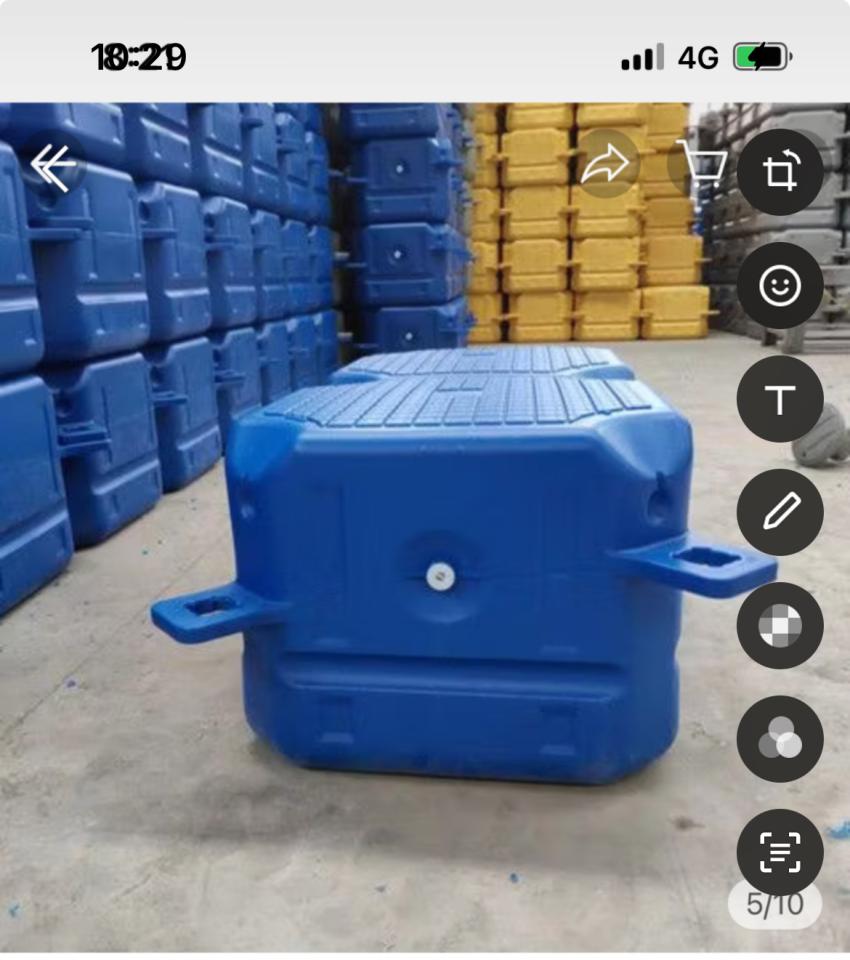This screenshot has width=850, height=960.
Task: Choose the text tool
Action: click(x=780, y=400)
